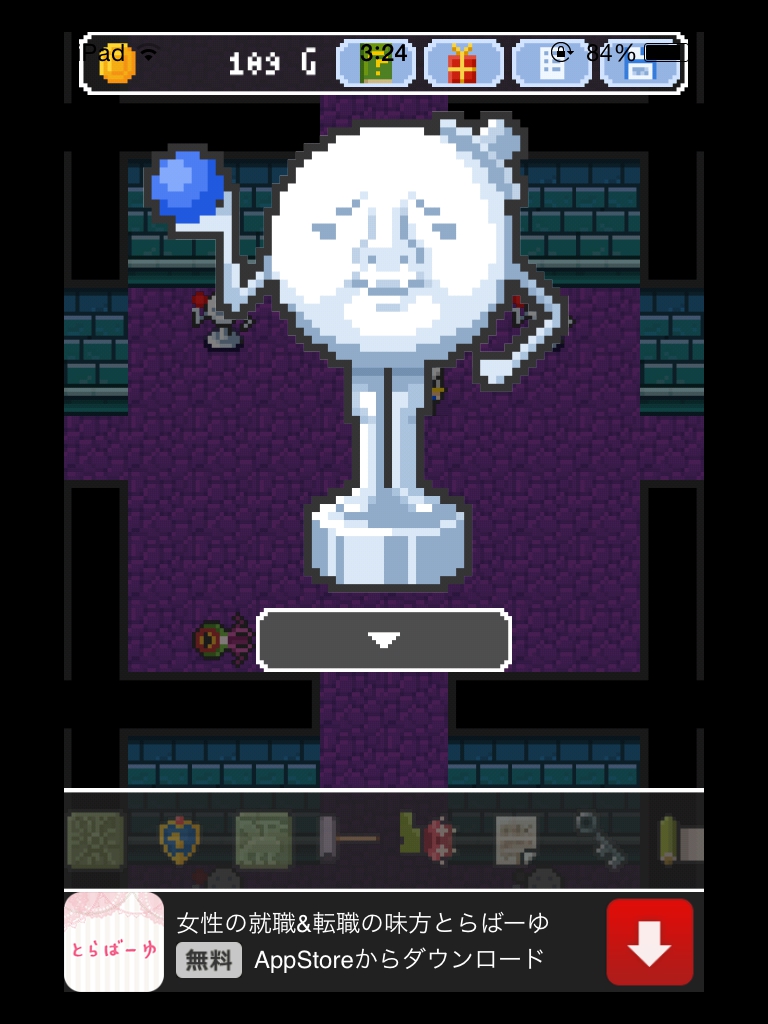Select the key item

pos(600,838)
